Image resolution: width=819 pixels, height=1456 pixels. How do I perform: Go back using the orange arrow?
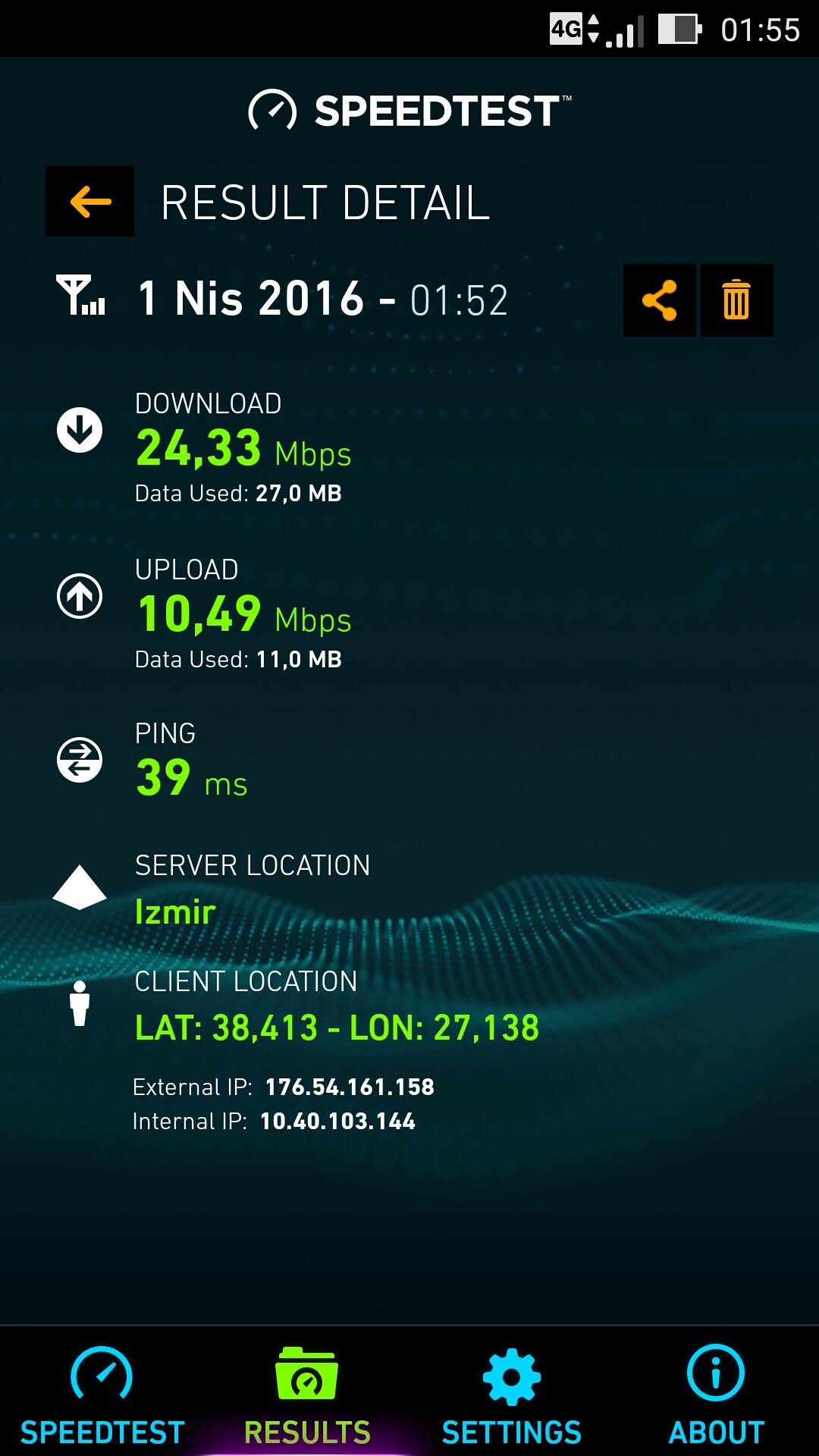pos(89,202)
